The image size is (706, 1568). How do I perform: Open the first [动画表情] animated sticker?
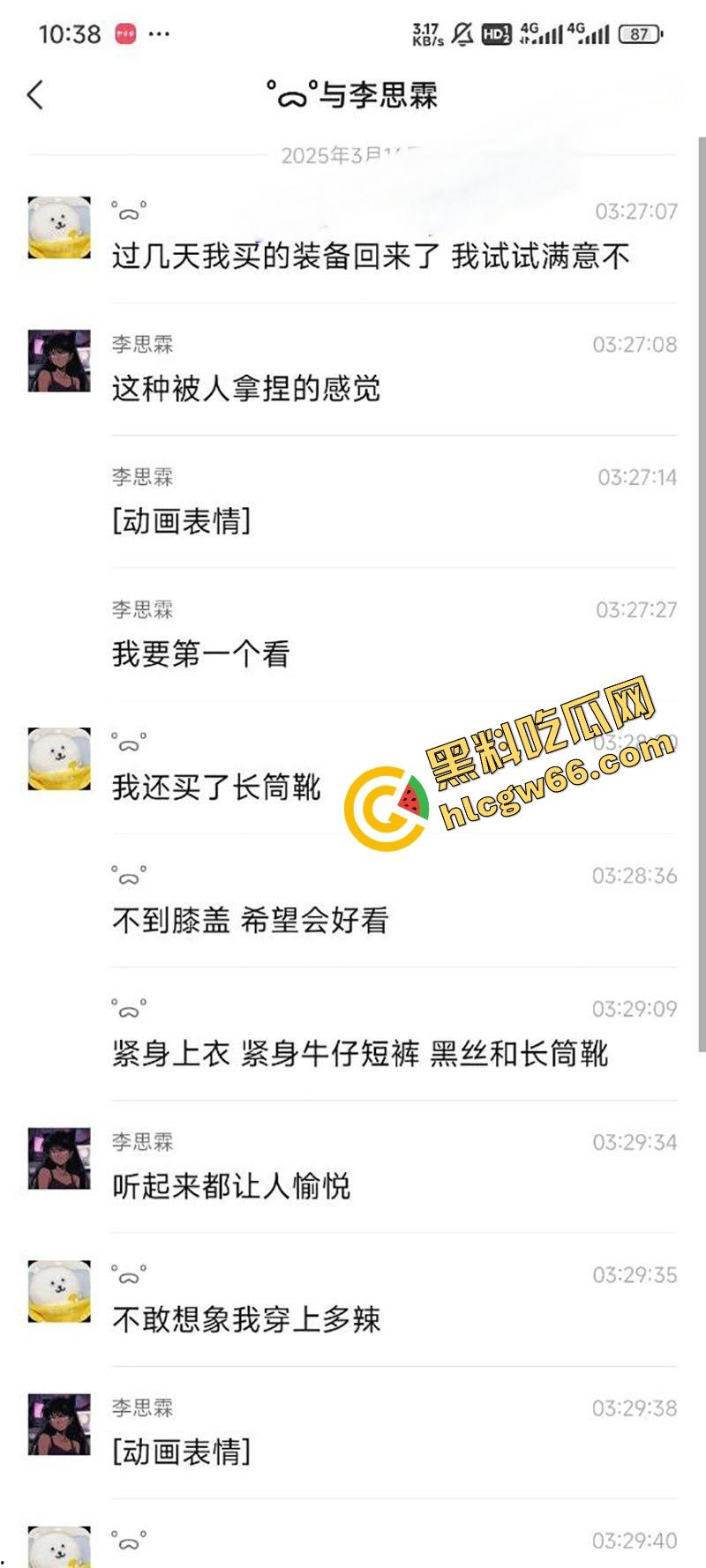click(181, 520)
